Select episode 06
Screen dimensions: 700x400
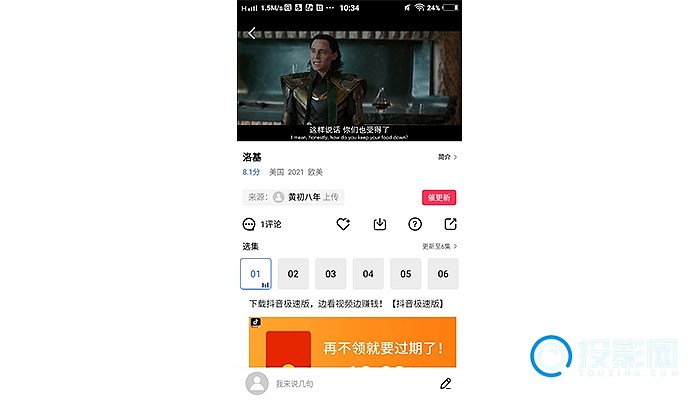443,273
